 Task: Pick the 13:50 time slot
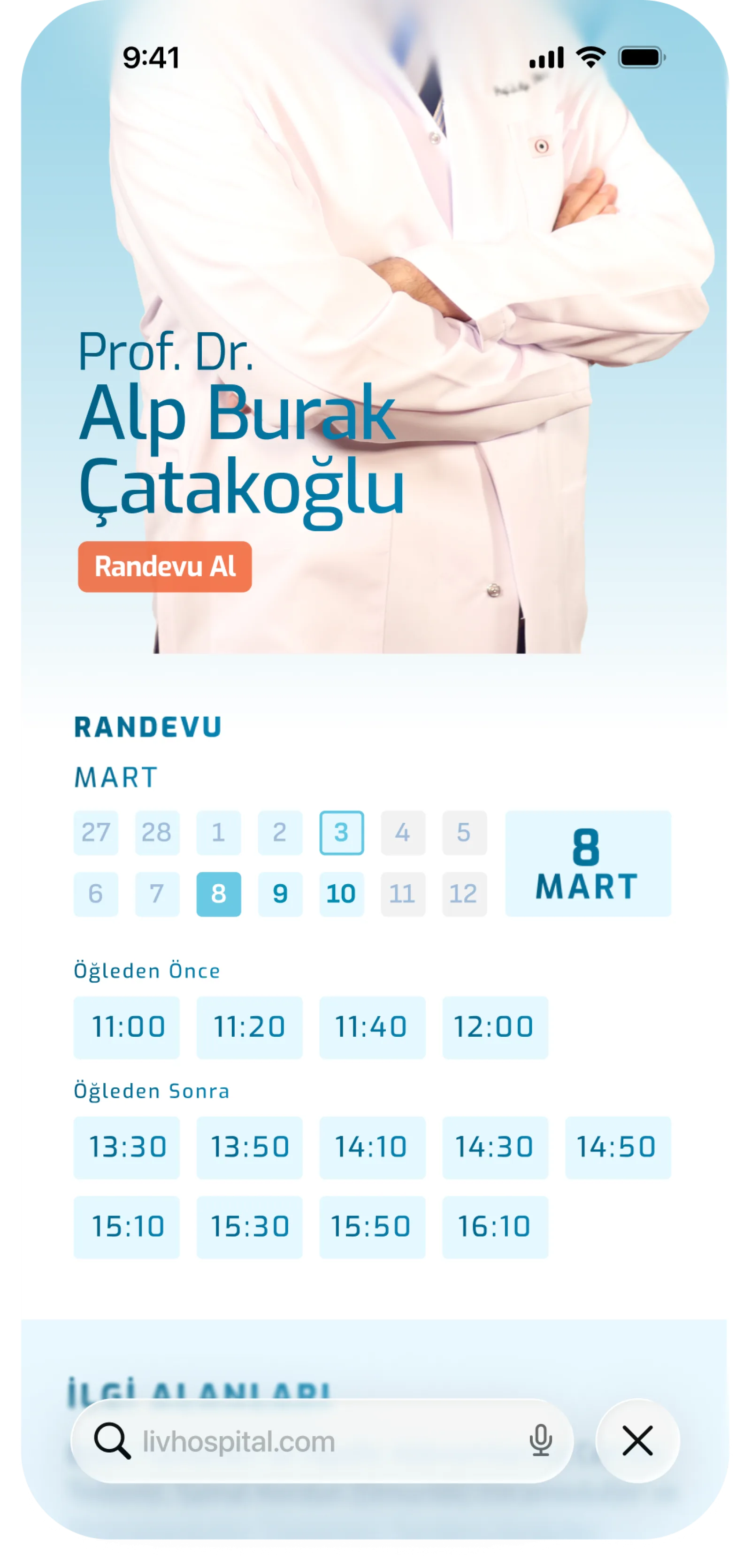point(250,1147)
